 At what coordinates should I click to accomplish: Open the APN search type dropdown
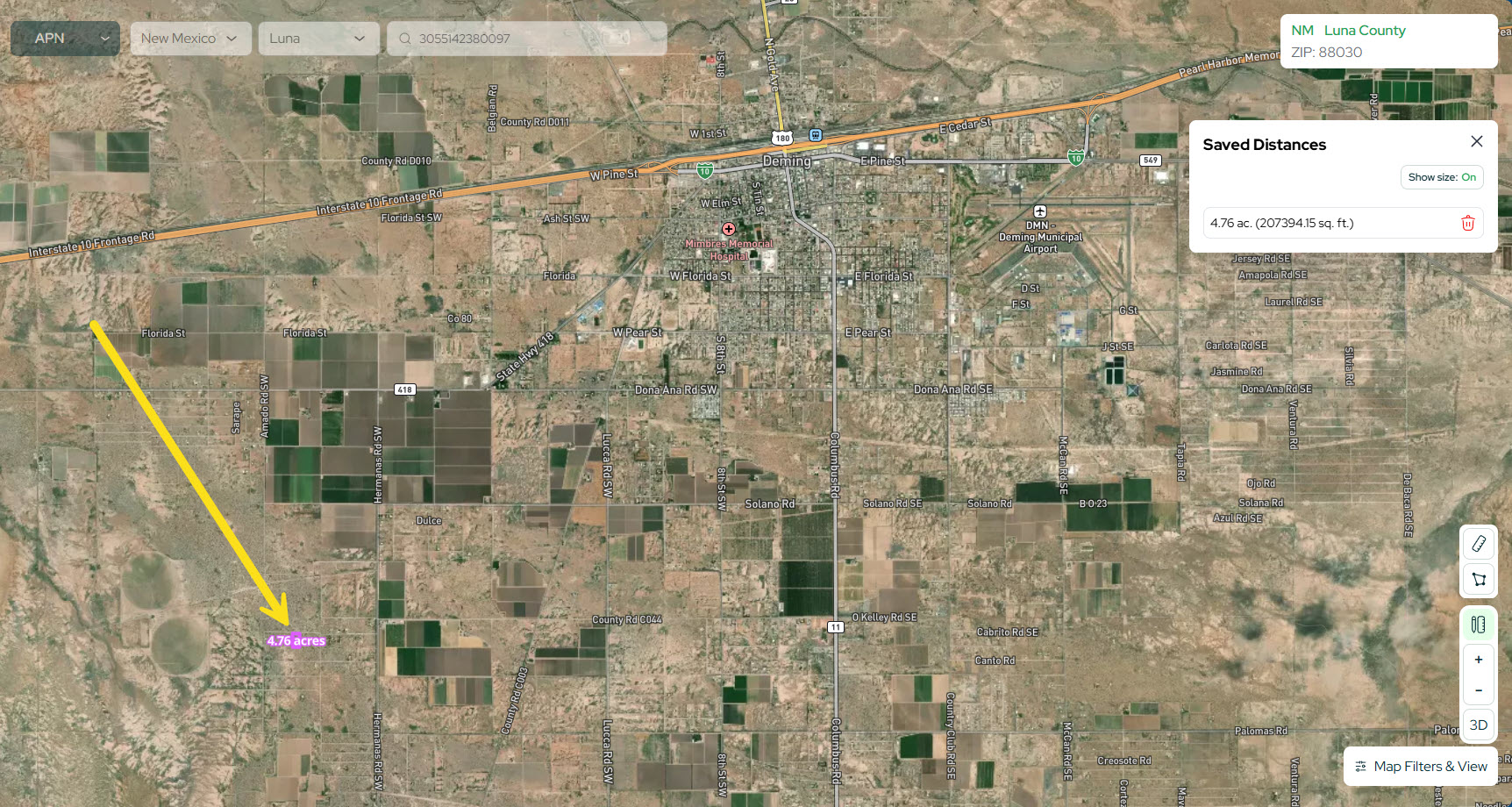click(65, 39)
